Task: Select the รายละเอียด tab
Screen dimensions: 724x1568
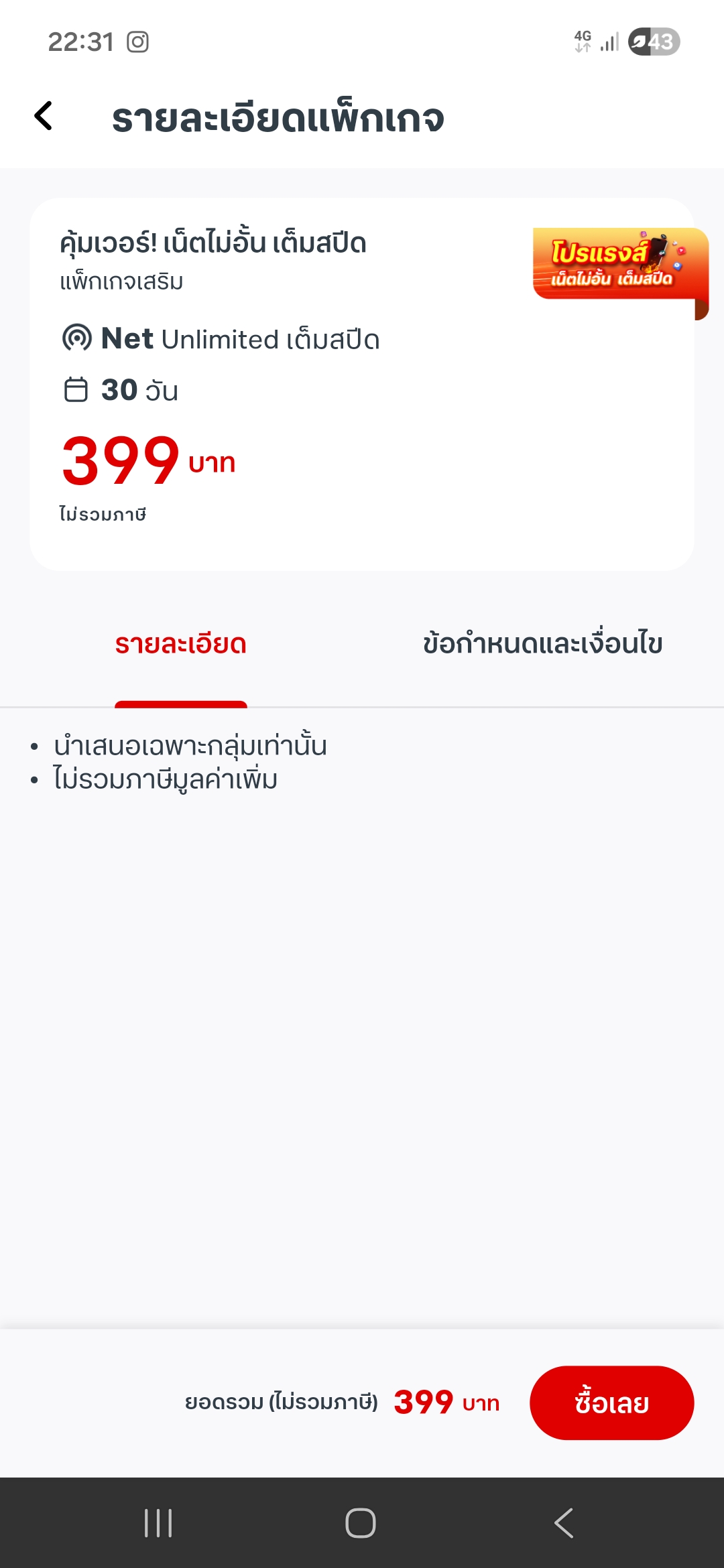Action: [181, 644]
